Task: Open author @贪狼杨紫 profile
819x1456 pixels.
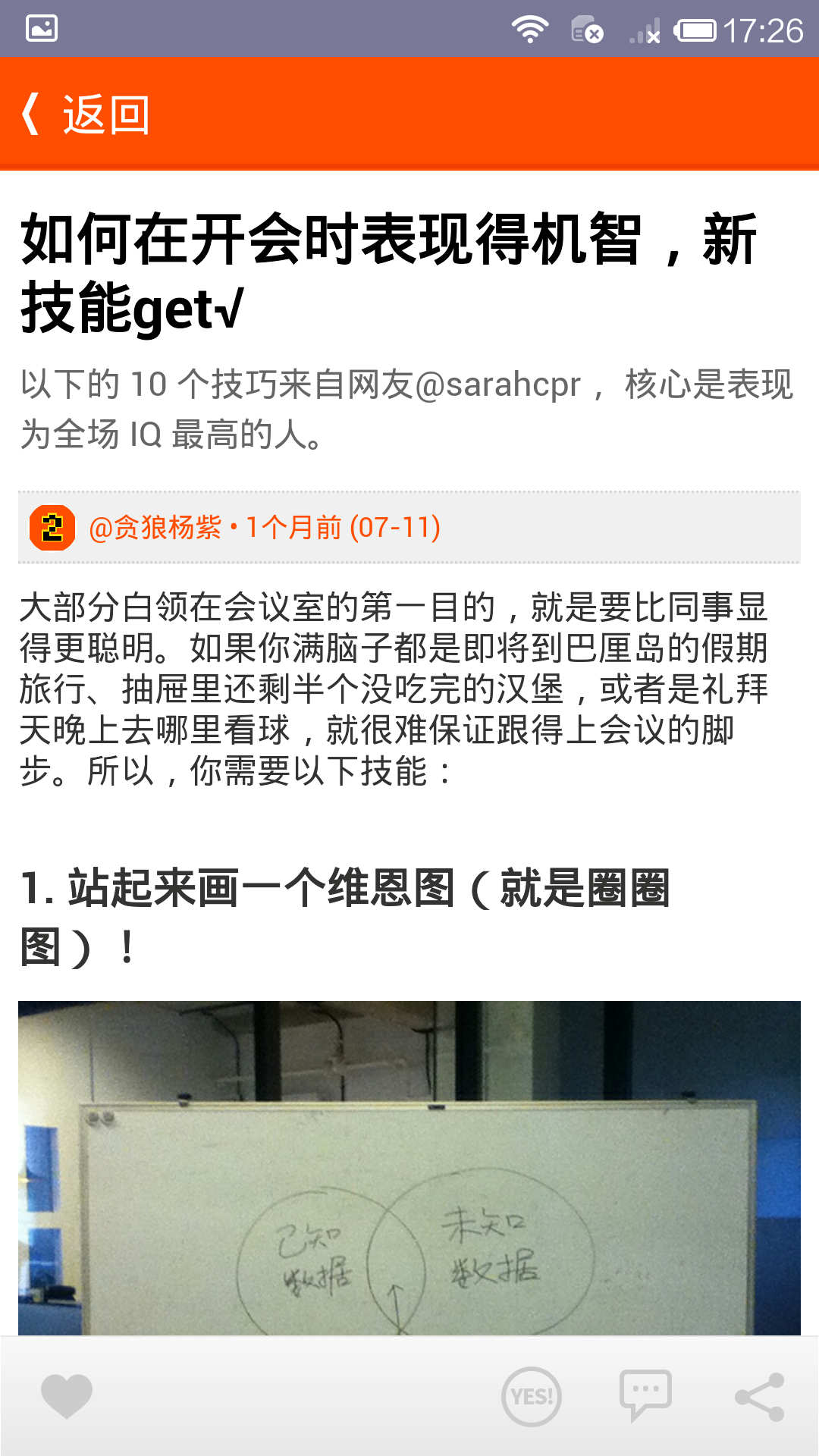Action: click(x=155, y=527)
